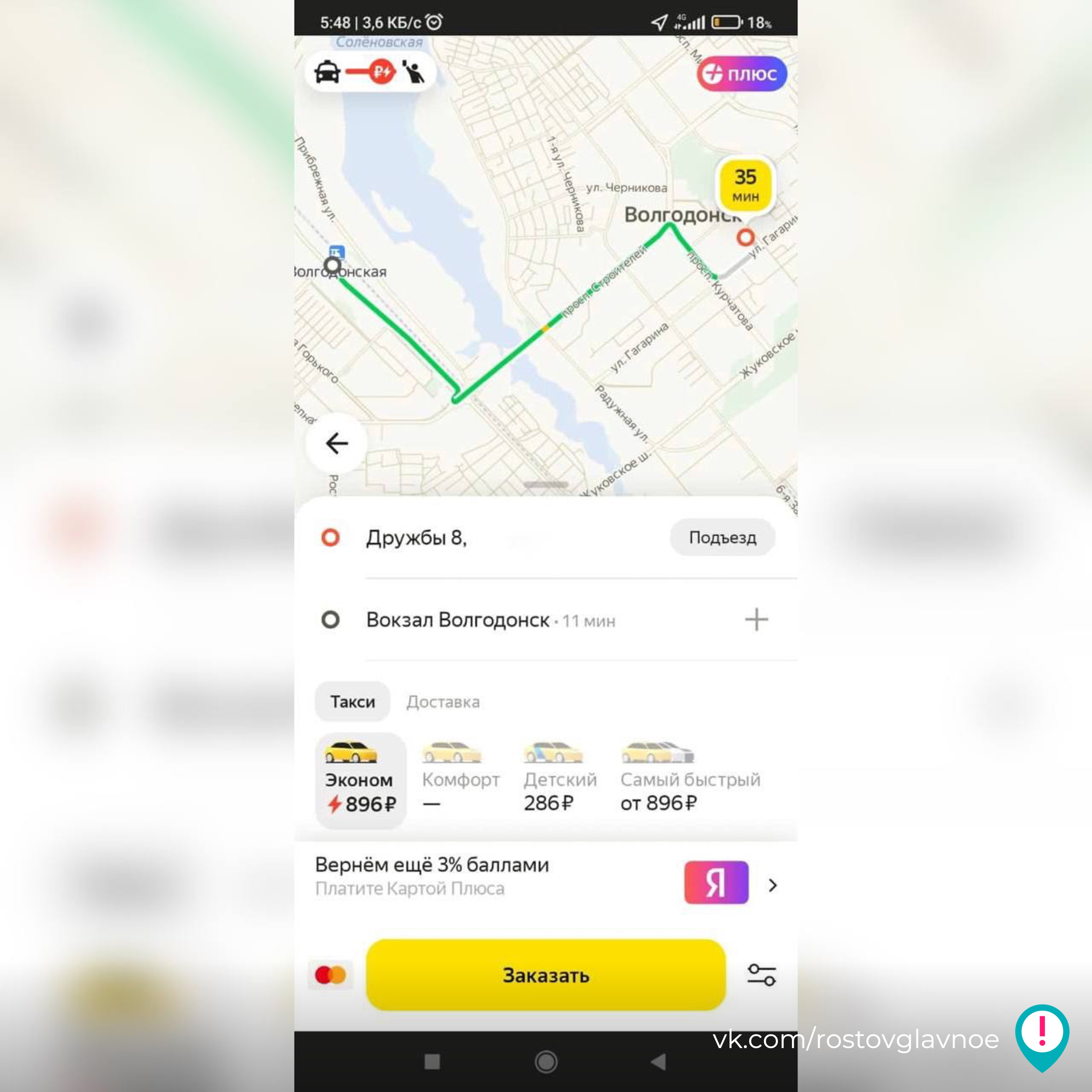The height and width of the screenshot is (1092, 1092).
Task: Order the ride with Заказать
Action: pyautogui.click(x=545, y=974)
